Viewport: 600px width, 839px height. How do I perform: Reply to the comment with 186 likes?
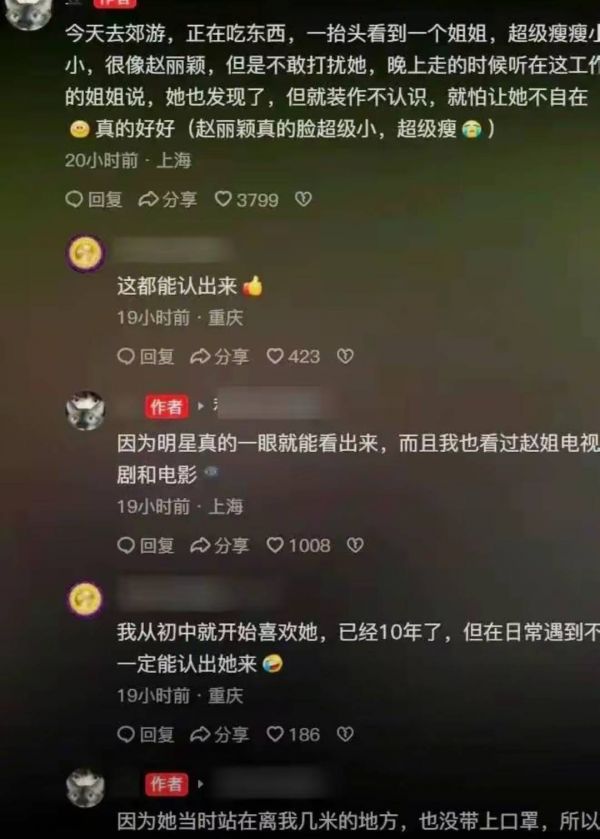coord(145,734)
